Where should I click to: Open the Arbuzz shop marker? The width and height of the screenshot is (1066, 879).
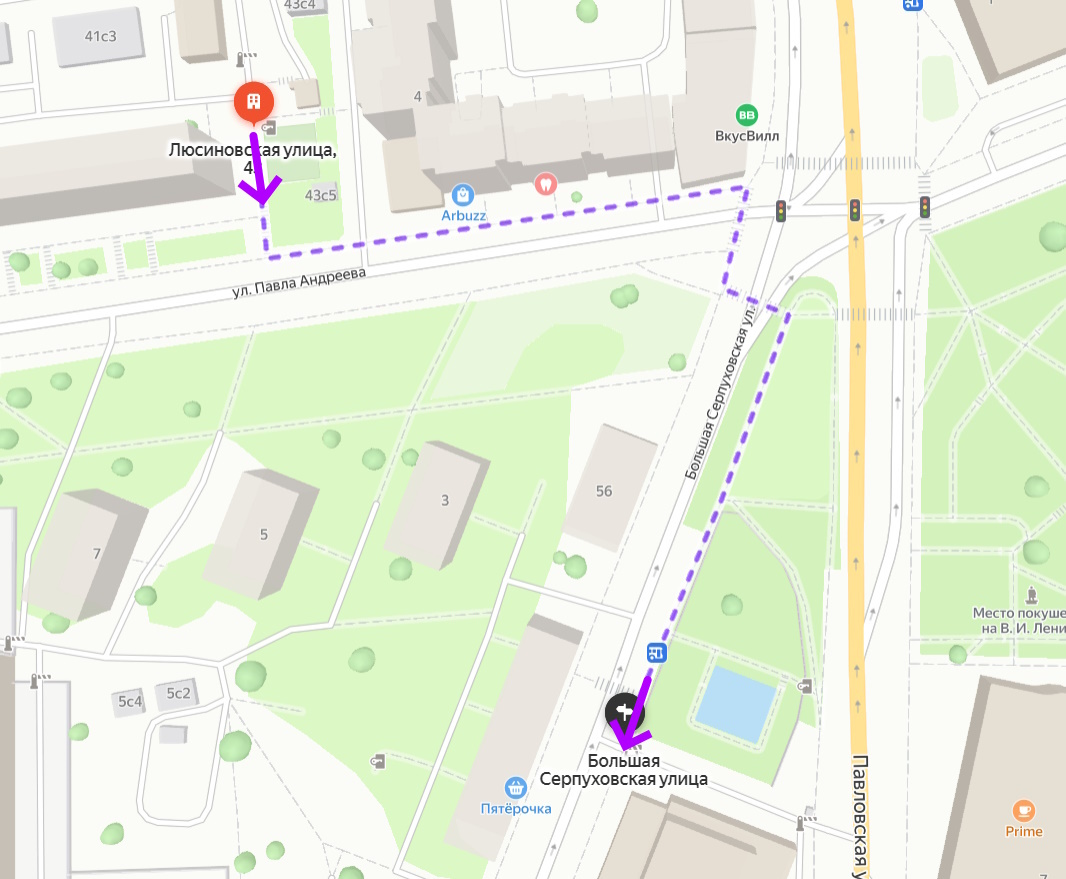462,194
